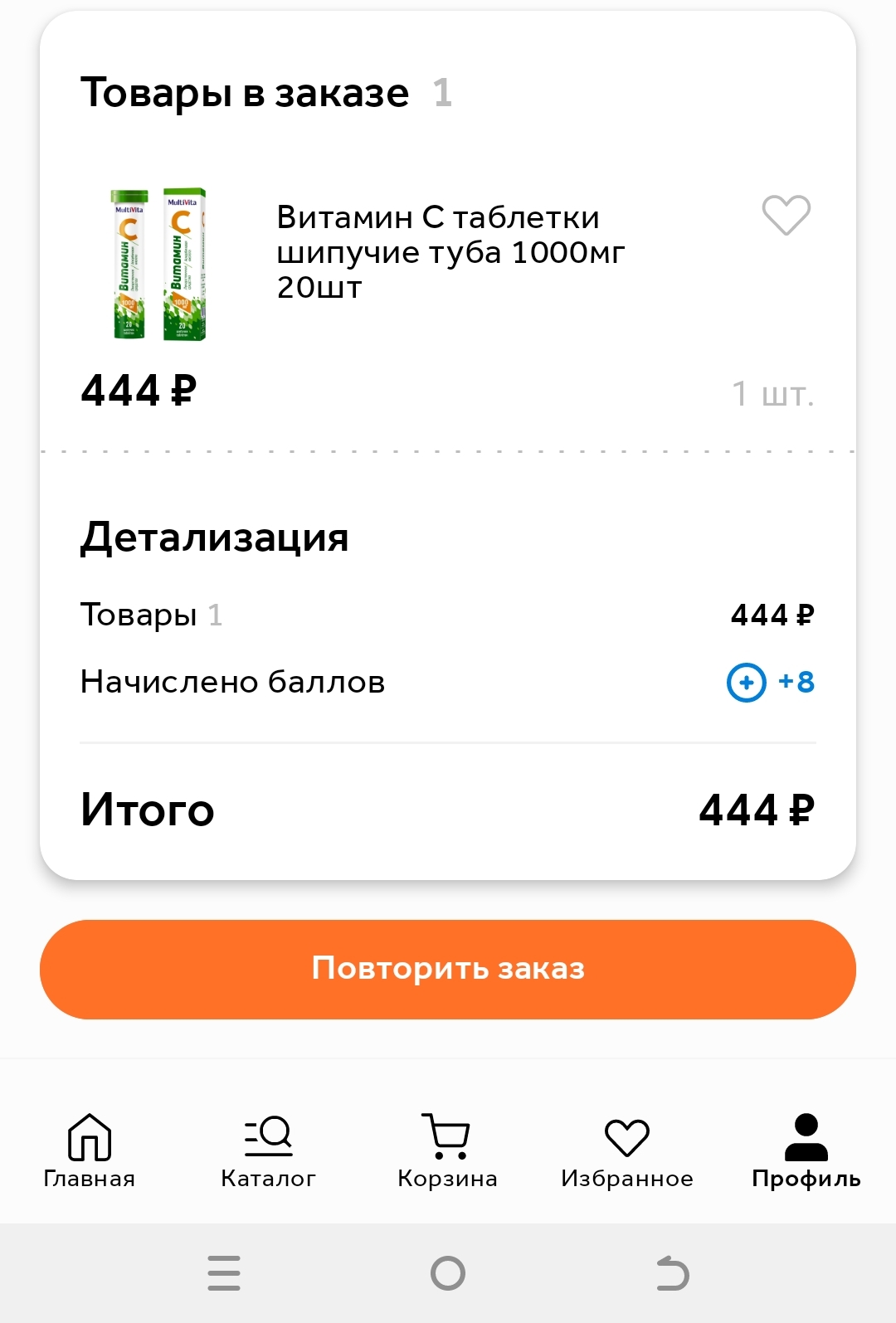Select the Профиль tab
The image size is (896, 1323).
[x=806, y=1151]
